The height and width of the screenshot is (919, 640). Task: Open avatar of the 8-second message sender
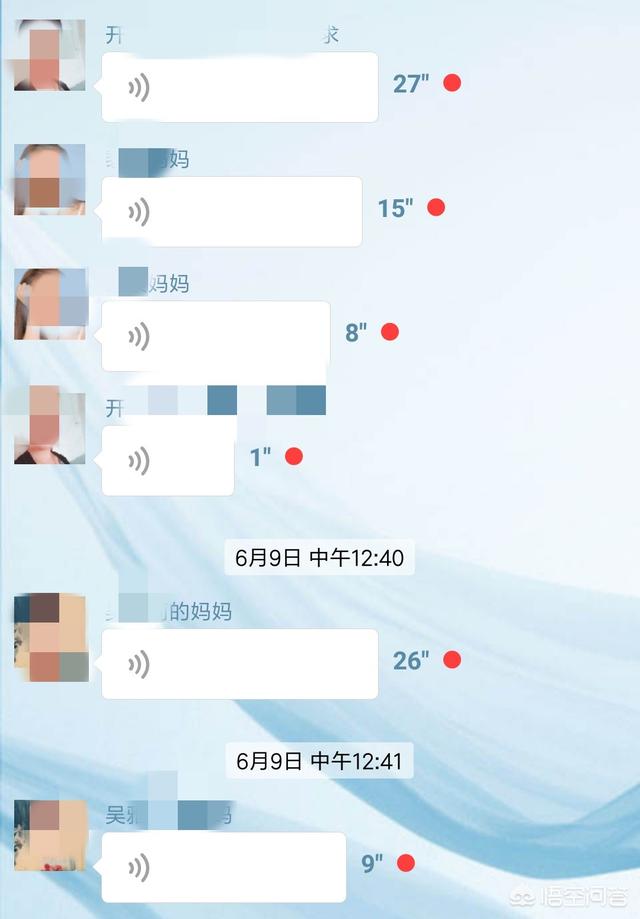(x=50, y=304)
